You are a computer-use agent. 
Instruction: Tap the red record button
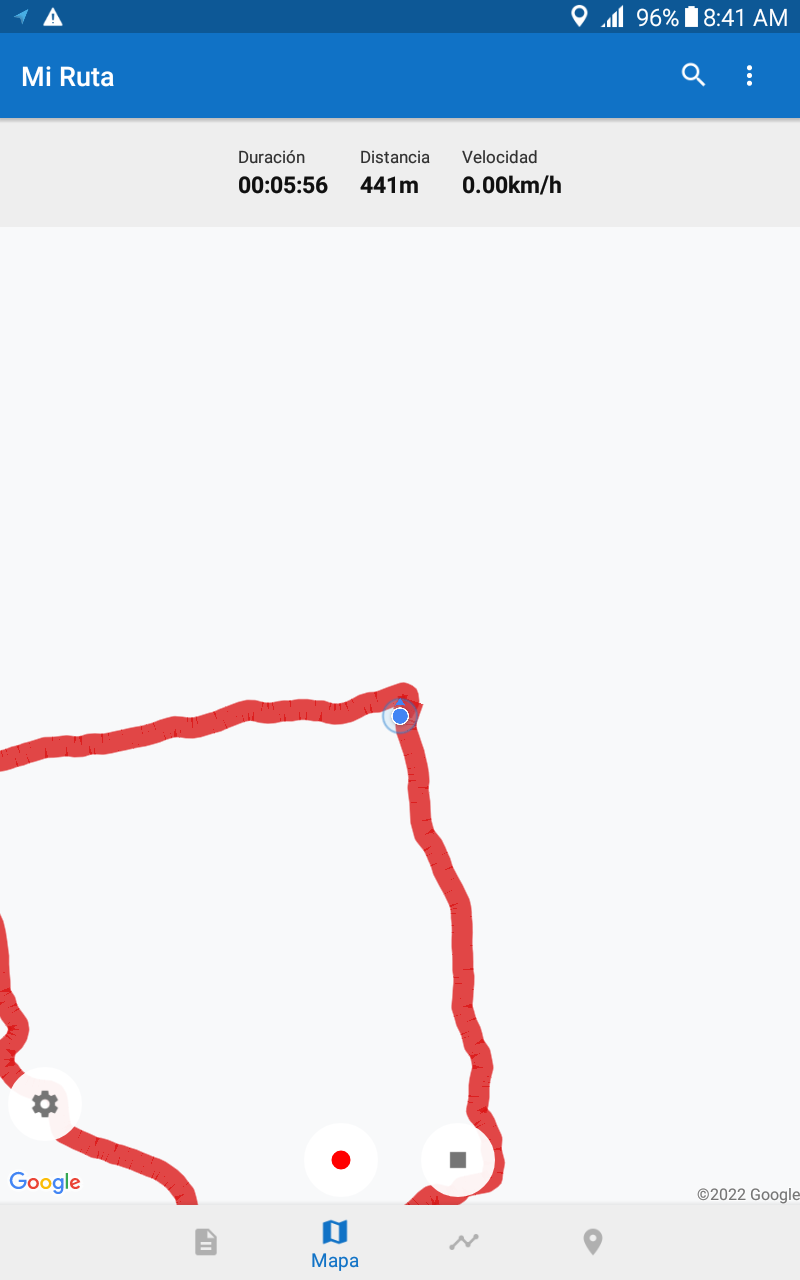click(341, 1160)
